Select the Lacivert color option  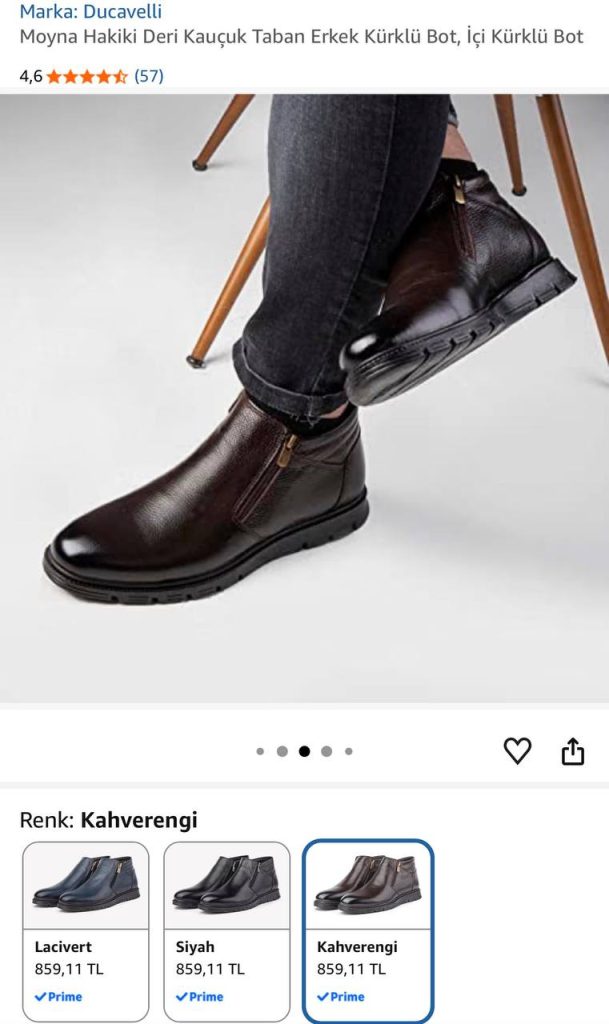pos(86,931)
